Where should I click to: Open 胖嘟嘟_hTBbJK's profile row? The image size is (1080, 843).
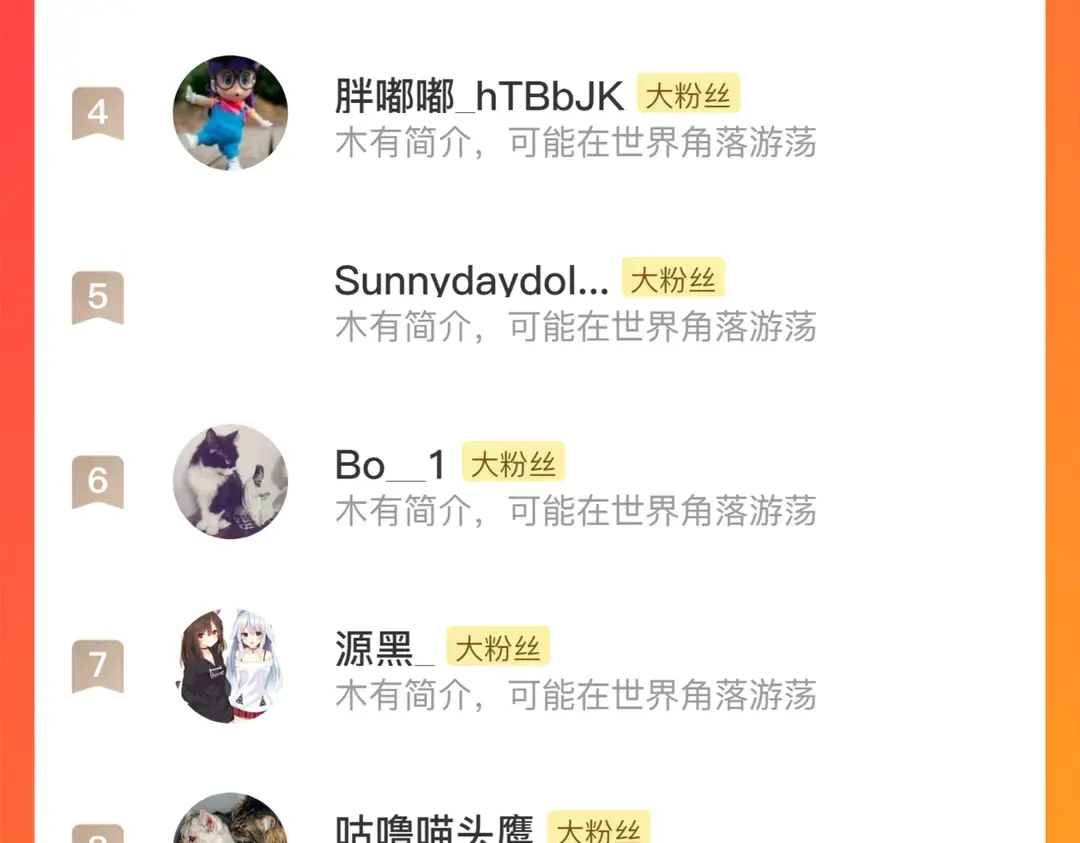point(479,97)
